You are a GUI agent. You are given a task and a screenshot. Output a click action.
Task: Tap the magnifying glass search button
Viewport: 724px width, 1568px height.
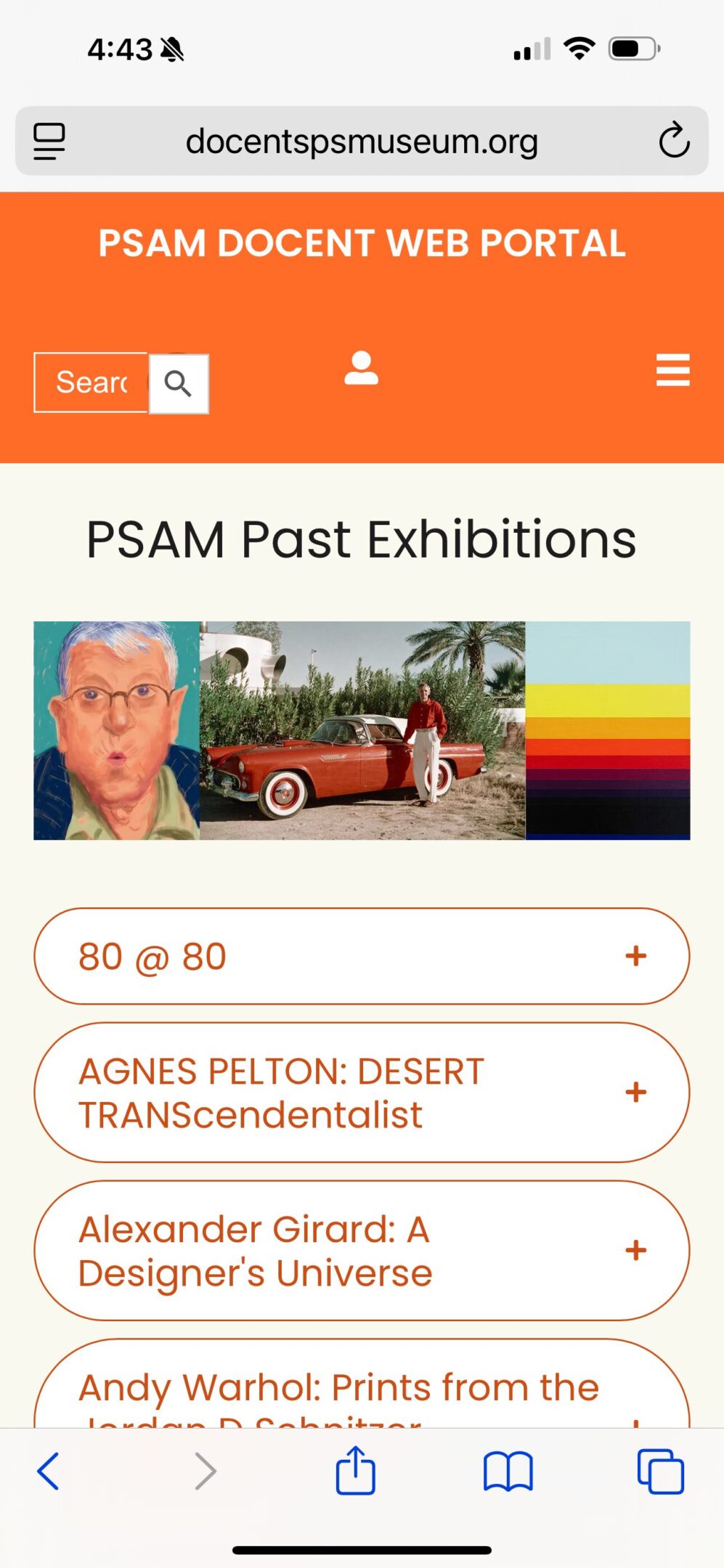pyautogui.click(x=179, y=383)
